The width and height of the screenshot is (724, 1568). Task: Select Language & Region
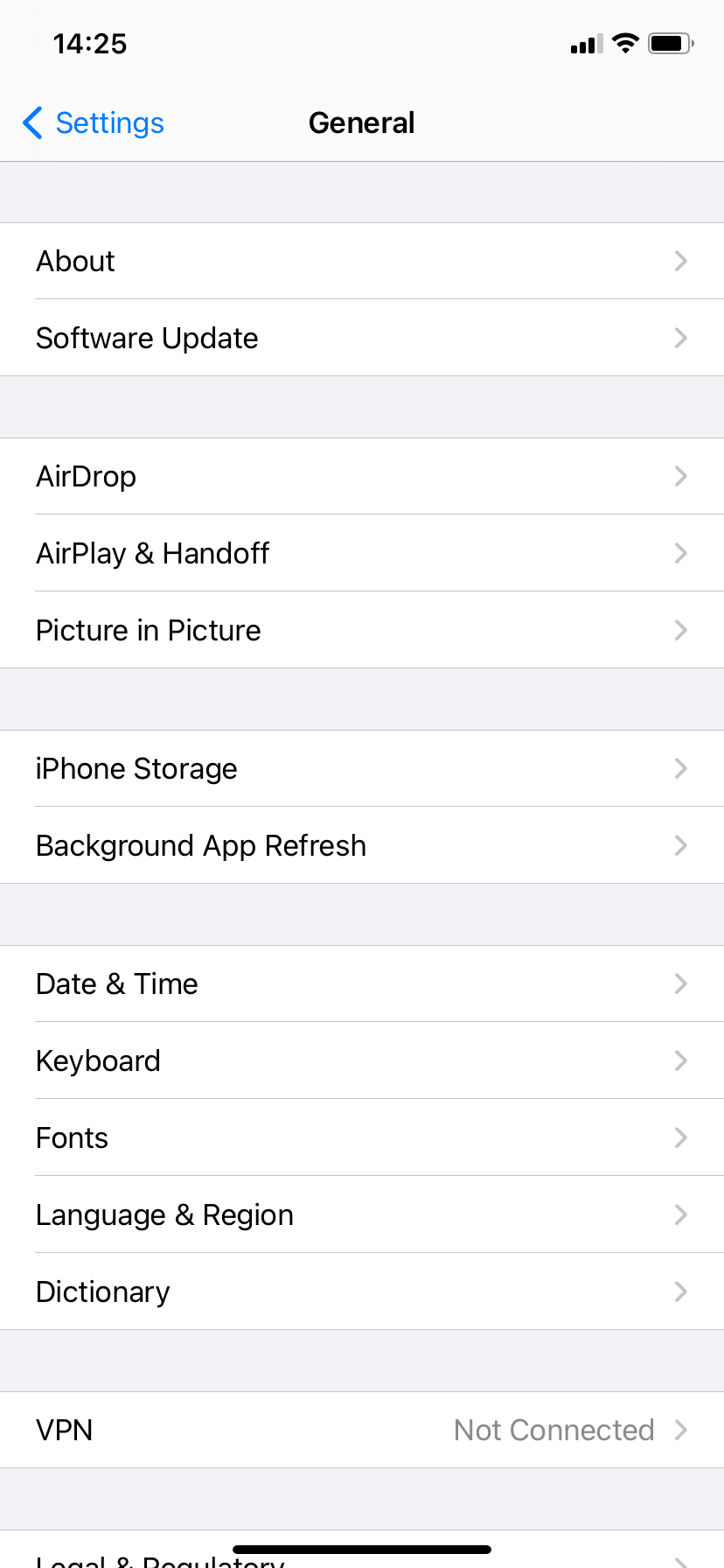click(x=362, y=1214)
